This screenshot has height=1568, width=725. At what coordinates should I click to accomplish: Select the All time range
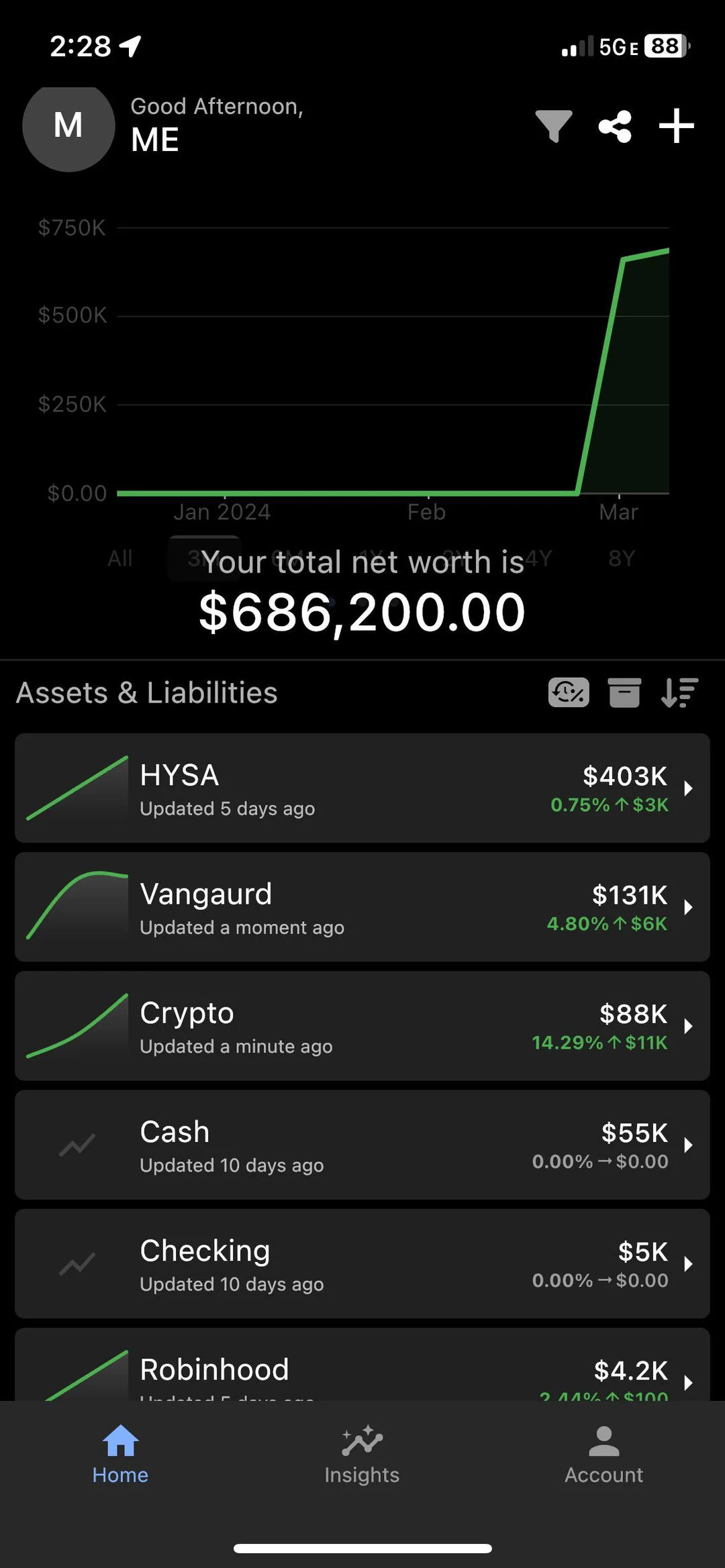tap(120, 558)
